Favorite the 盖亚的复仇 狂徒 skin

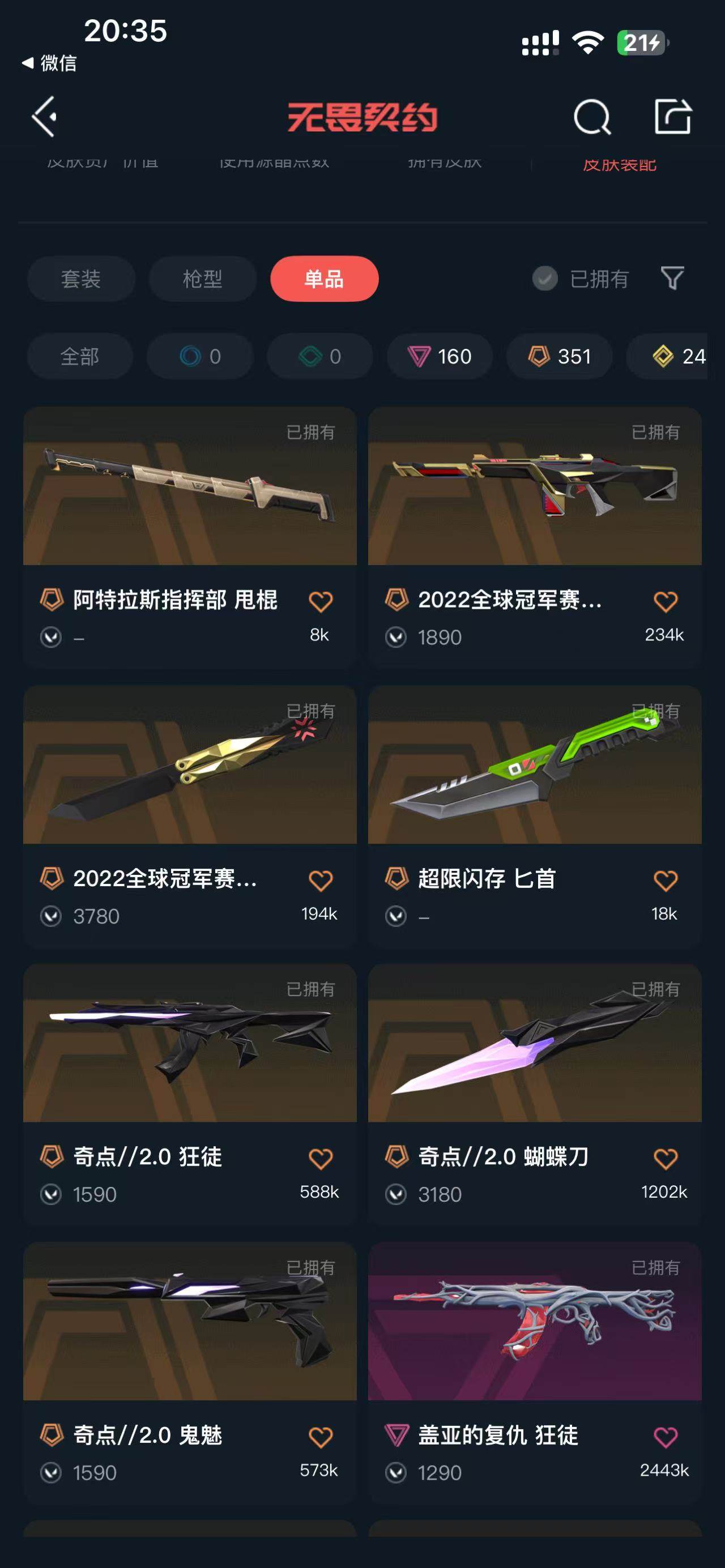pyautogui.click(x=665, y=1437)
